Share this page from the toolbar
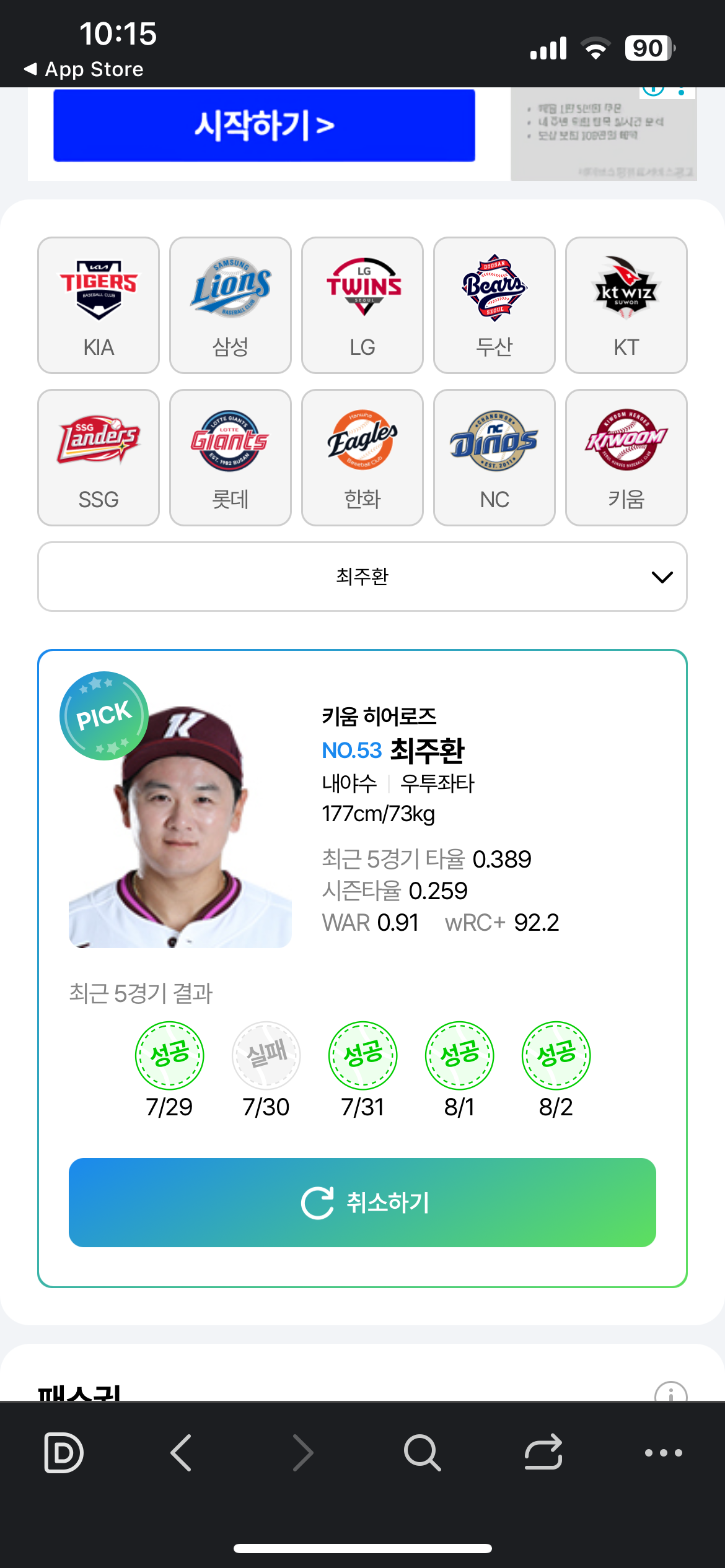Image resolution: width=725 pixels, height=1568 pixels. [x=543, y=1452]
